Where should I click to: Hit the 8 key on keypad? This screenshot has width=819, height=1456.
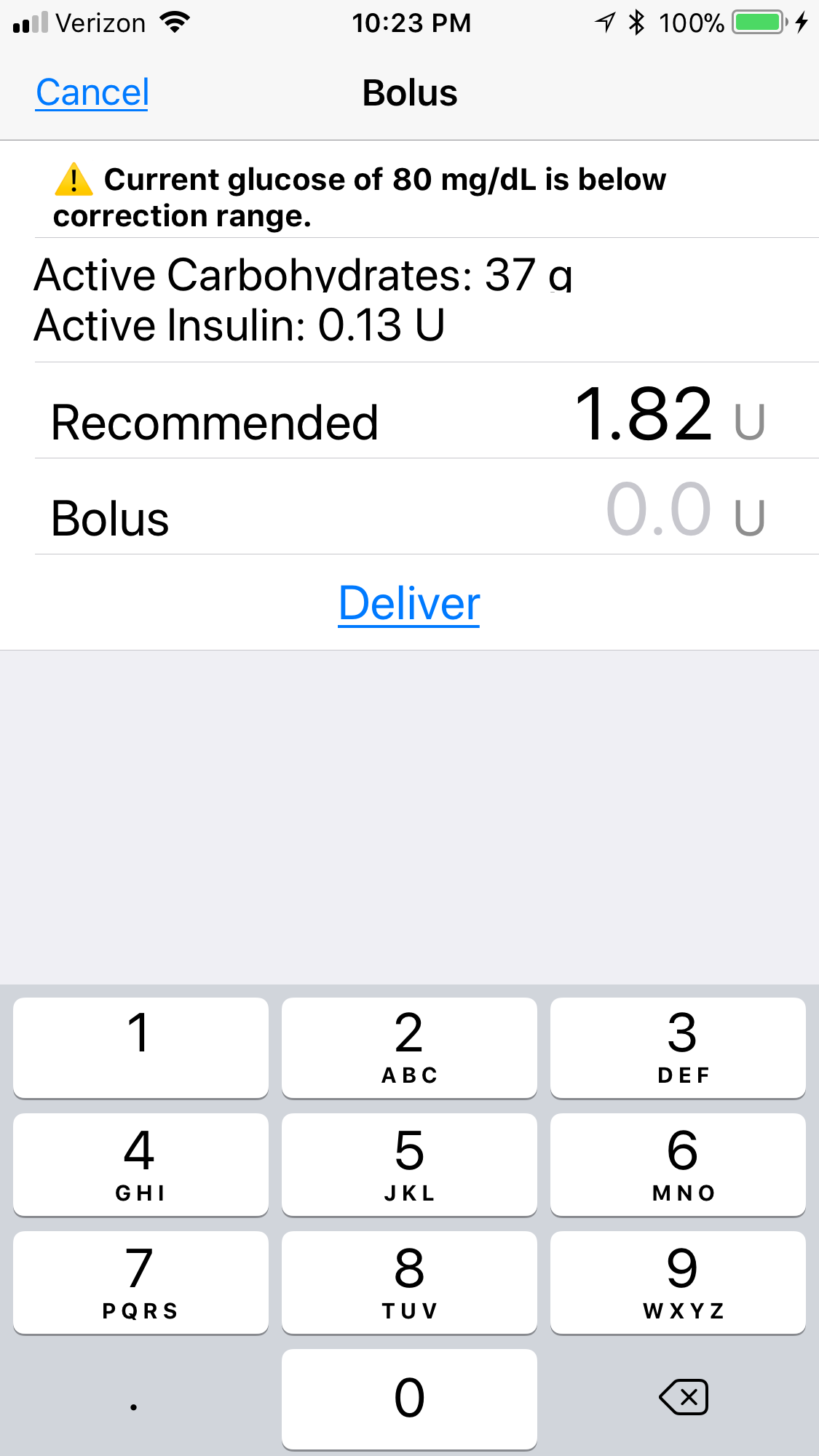click(x=409, y=1282)
